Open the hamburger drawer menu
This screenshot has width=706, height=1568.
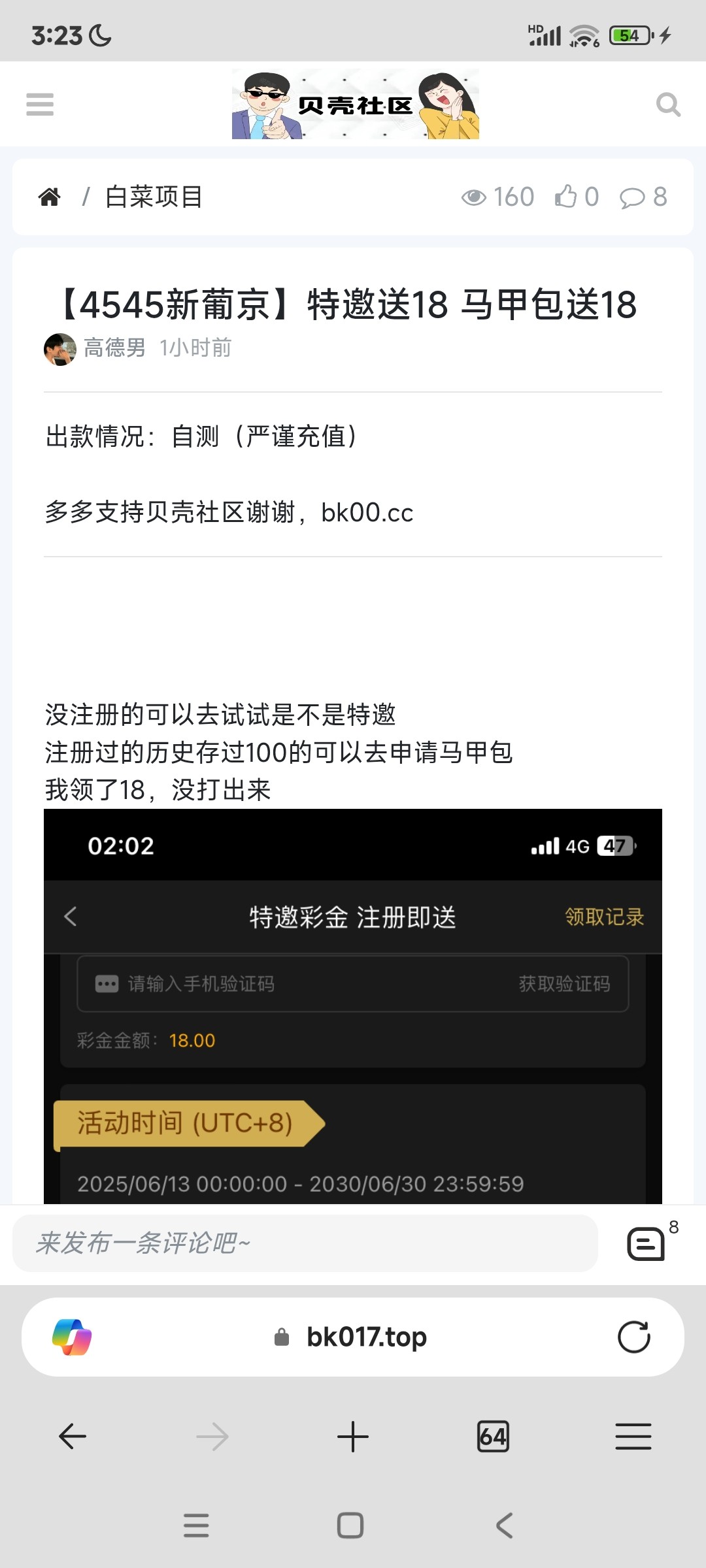[40, 105]
